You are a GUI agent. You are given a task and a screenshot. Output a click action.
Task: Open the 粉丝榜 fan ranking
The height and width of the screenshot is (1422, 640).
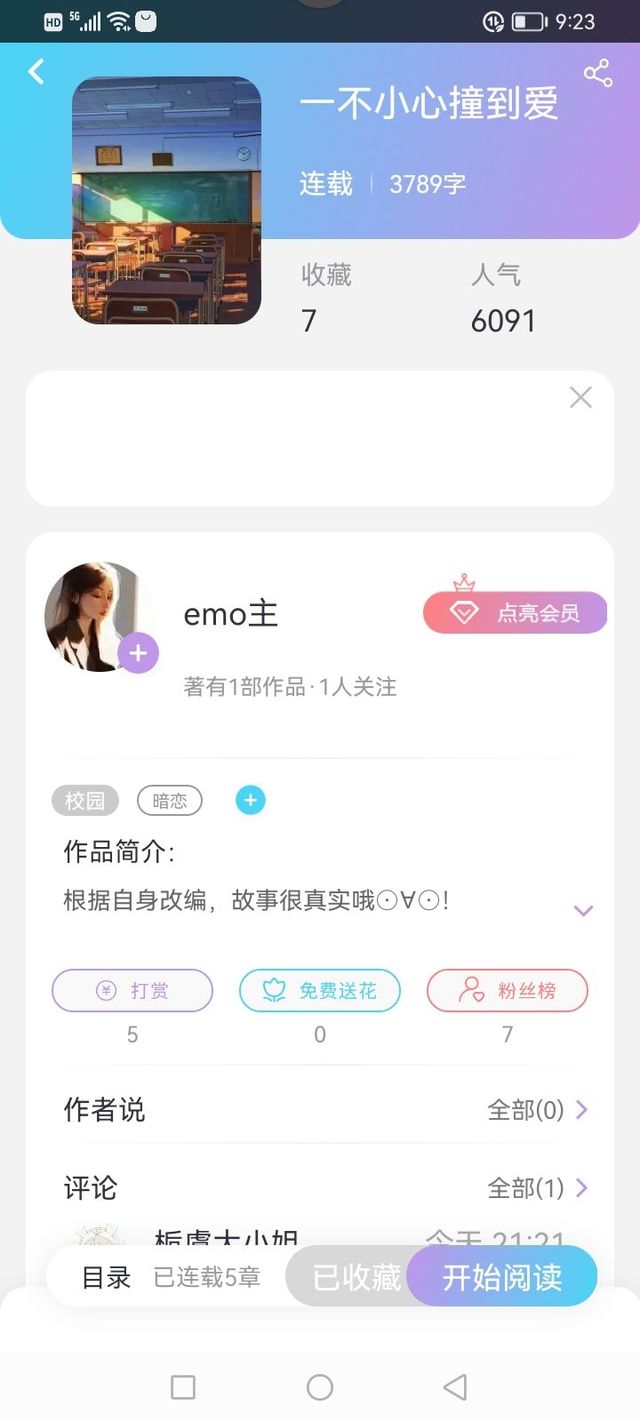pyautogui.click(x=507, y=991)
